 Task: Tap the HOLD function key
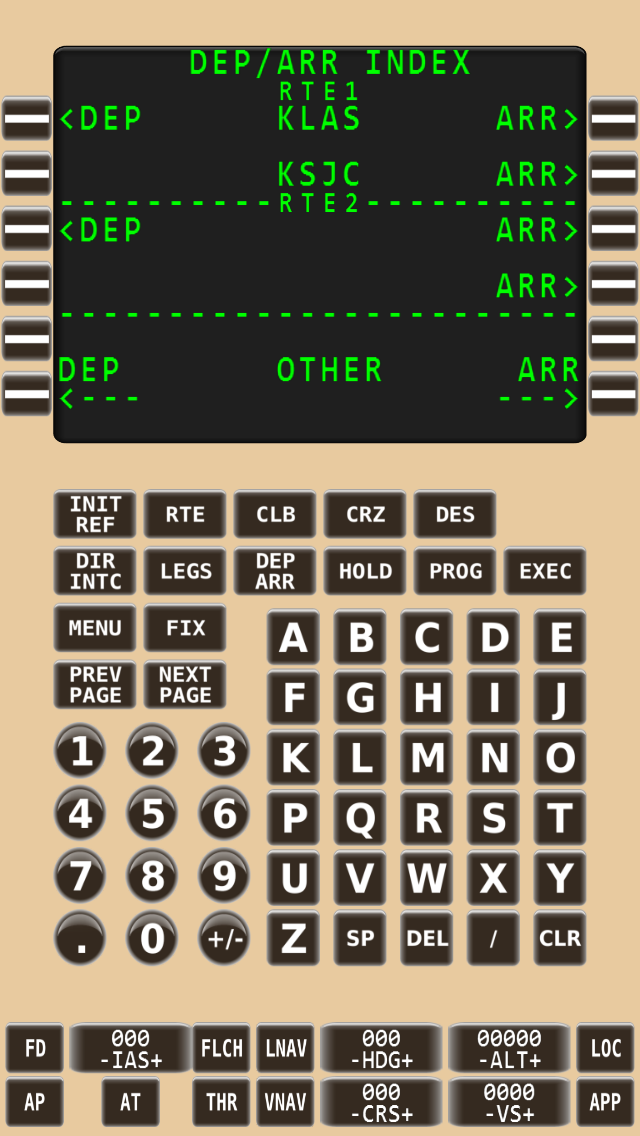tap(365, 571)
